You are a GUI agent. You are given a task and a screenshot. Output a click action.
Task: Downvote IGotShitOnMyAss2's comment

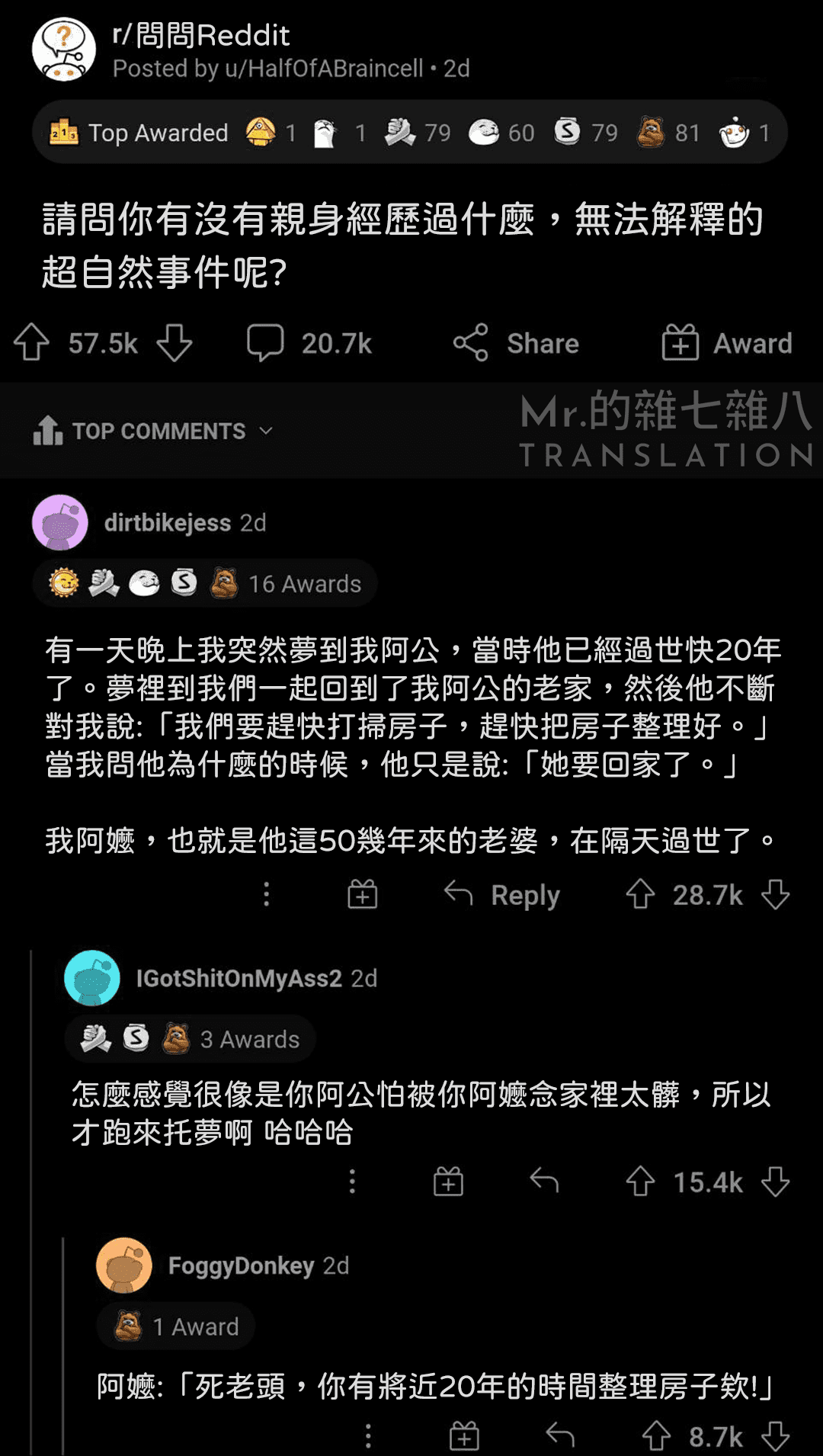click(x=776, y=1182)
